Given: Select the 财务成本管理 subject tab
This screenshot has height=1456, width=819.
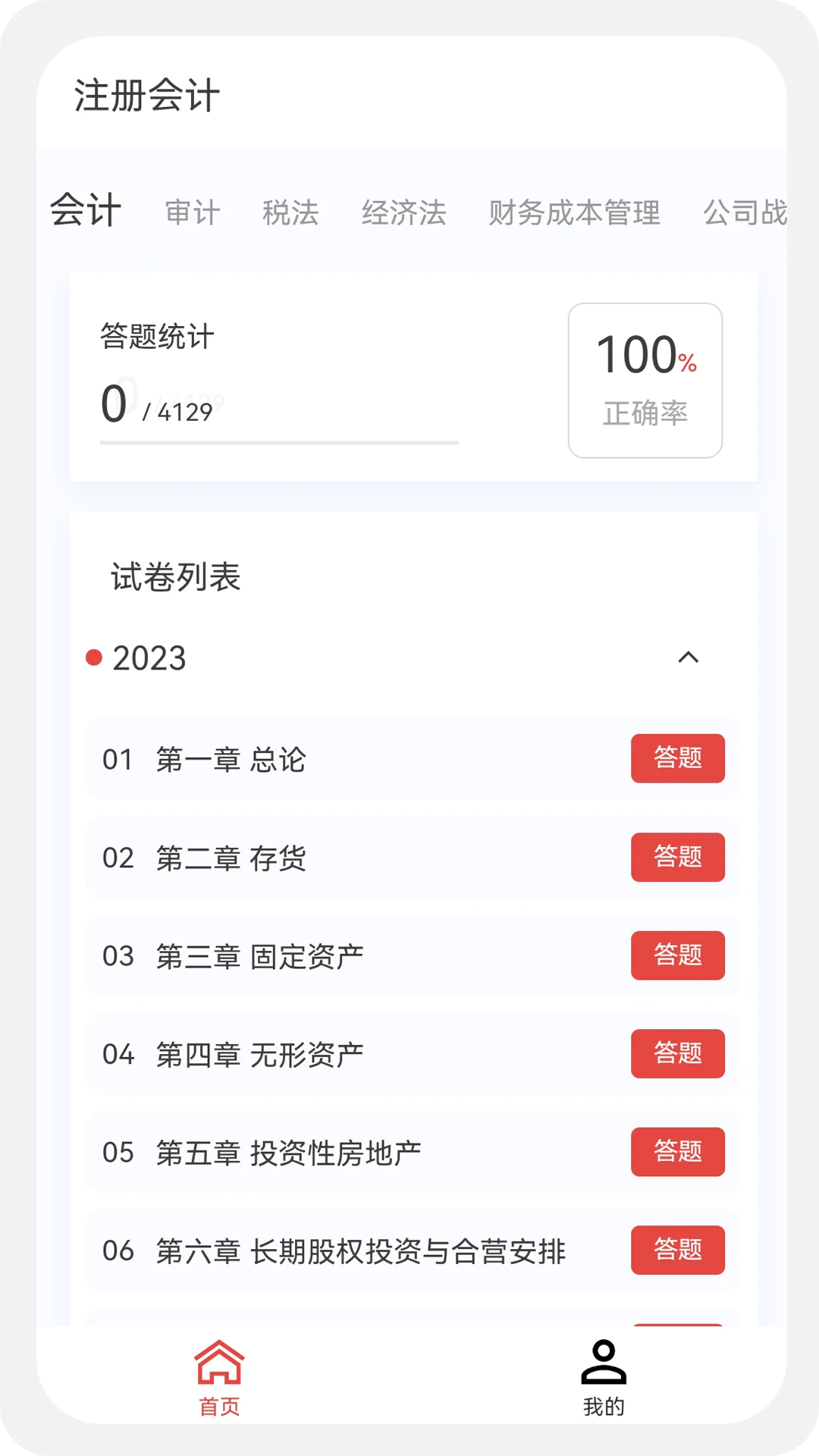Looking at the screenshot, I should click(576, 212).
